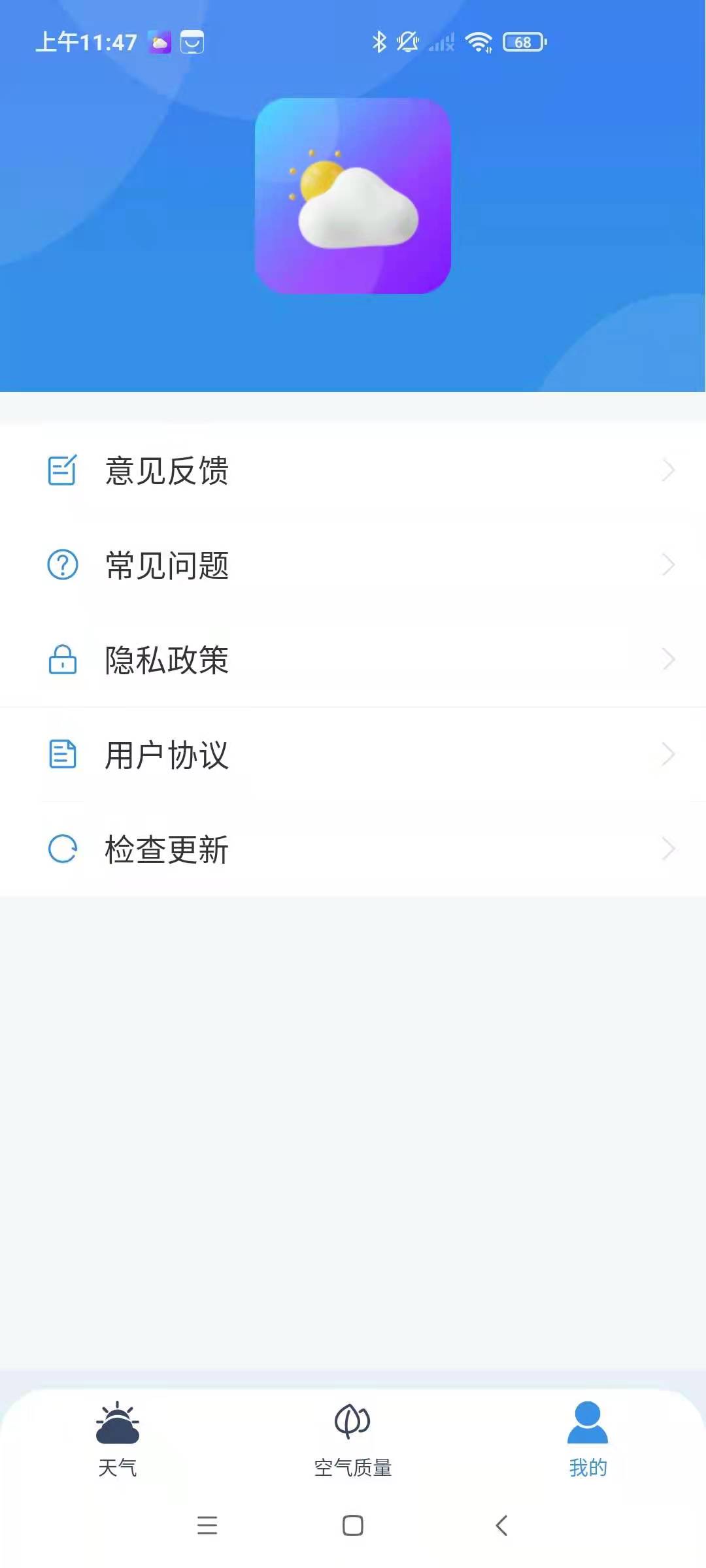Click the 意见反馈 edit icon

62,468
